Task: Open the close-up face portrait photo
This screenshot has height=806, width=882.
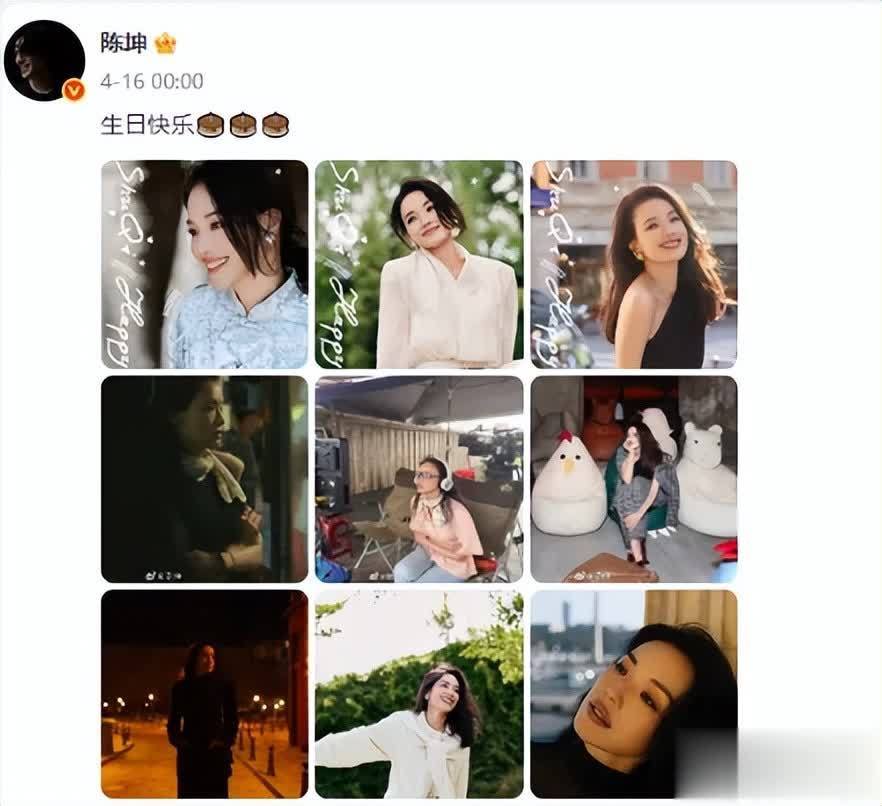Action: pyautogui.click(x=634, y=693)
